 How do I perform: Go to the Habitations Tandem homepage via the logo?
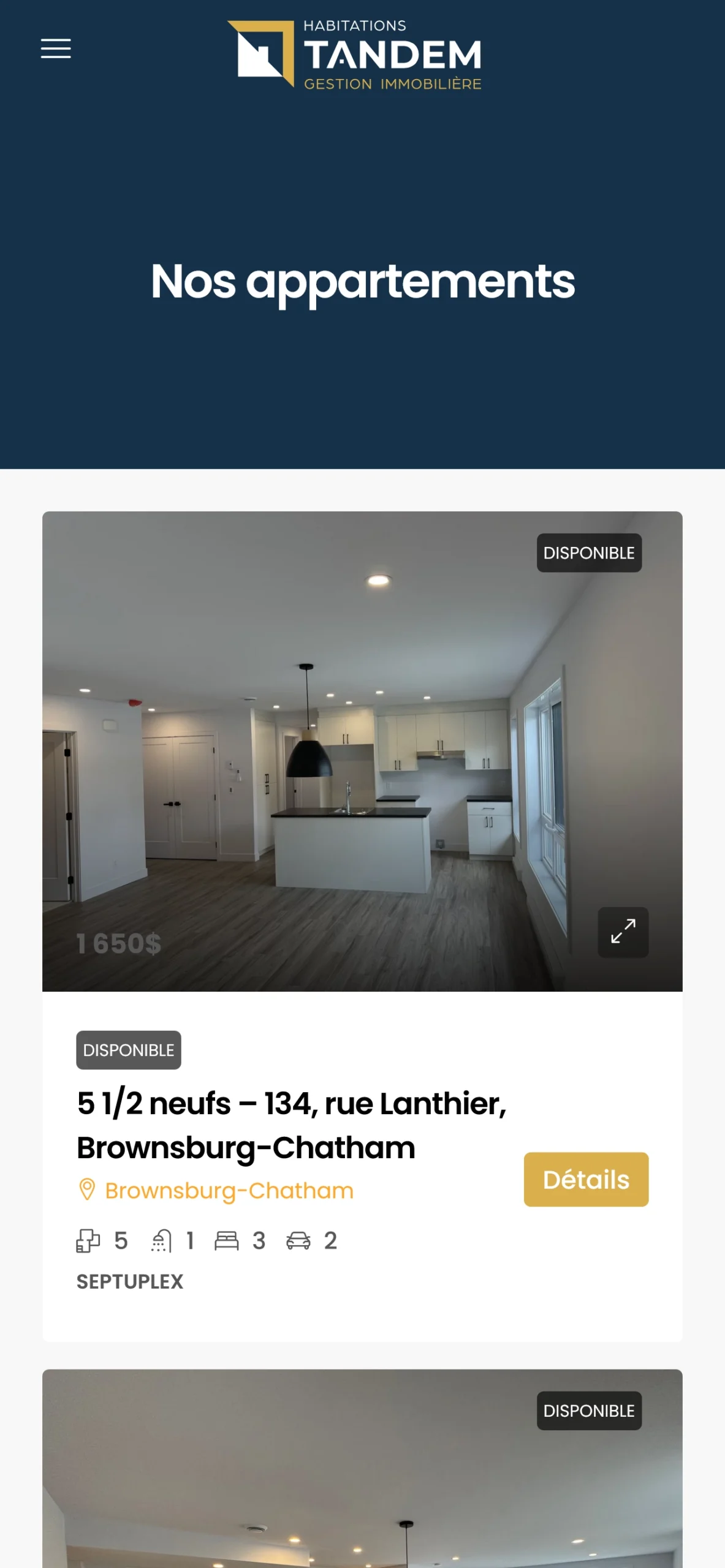[354, 55]
